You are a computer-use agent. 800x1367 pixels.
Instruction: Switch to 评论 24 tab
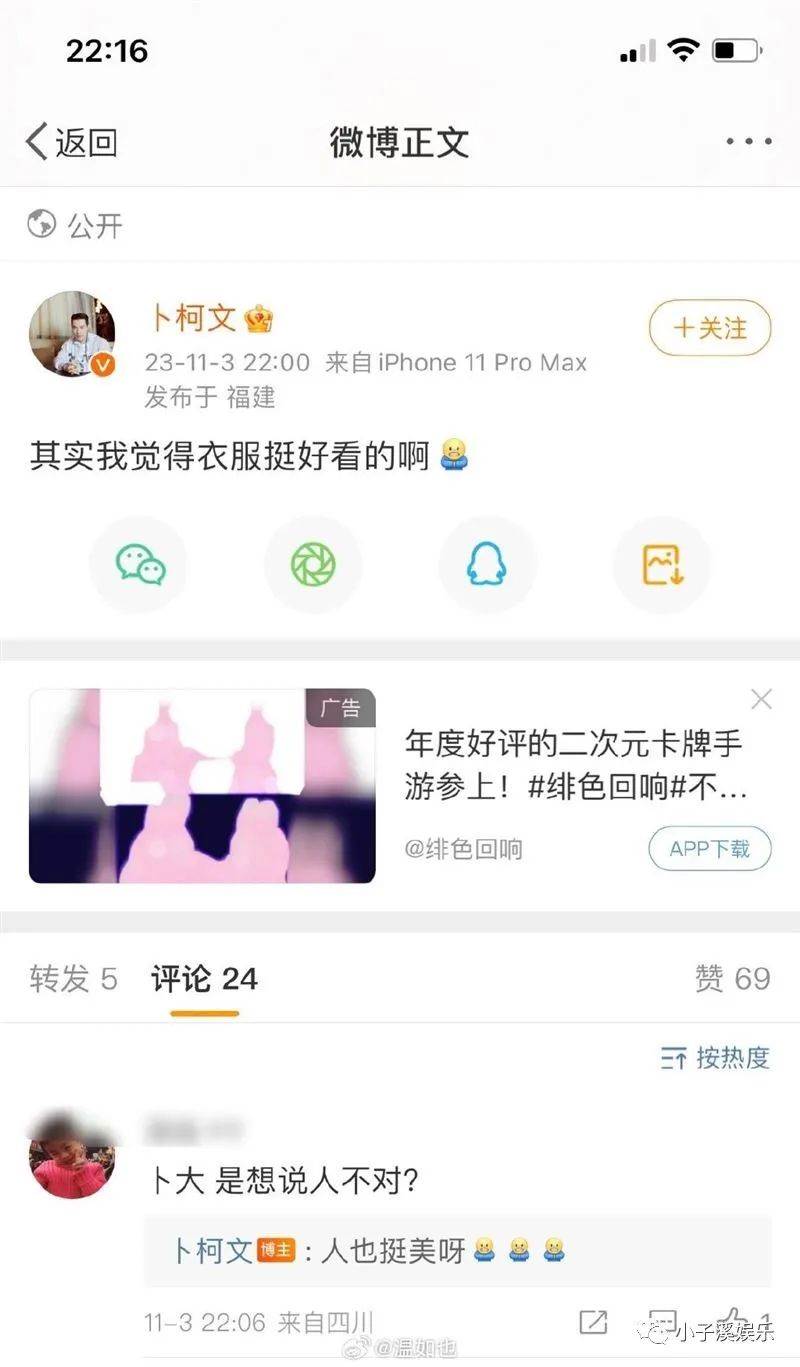[x=204, y=979]
